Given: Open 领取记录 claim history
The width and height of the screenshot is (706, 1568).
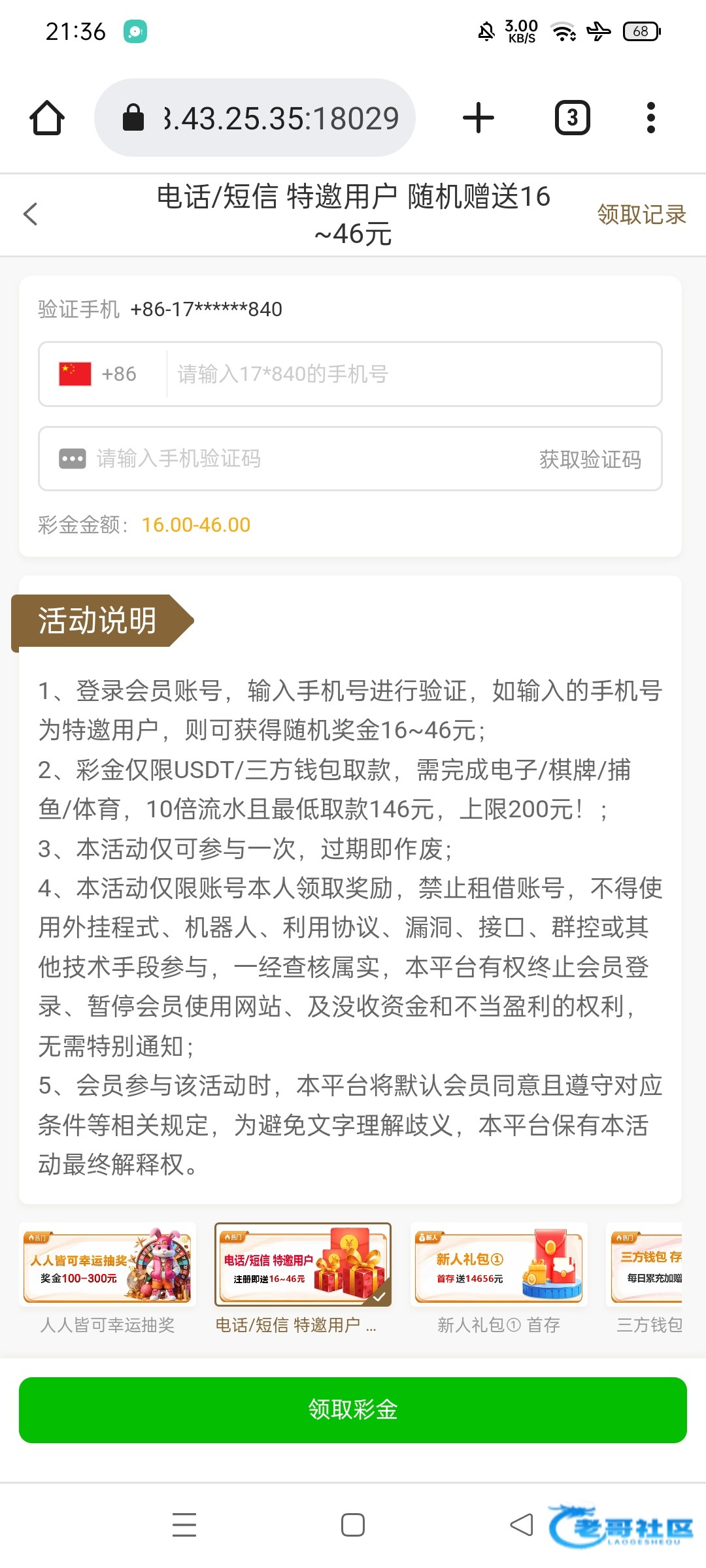Looking at the screenshot, I should [641, 214].
